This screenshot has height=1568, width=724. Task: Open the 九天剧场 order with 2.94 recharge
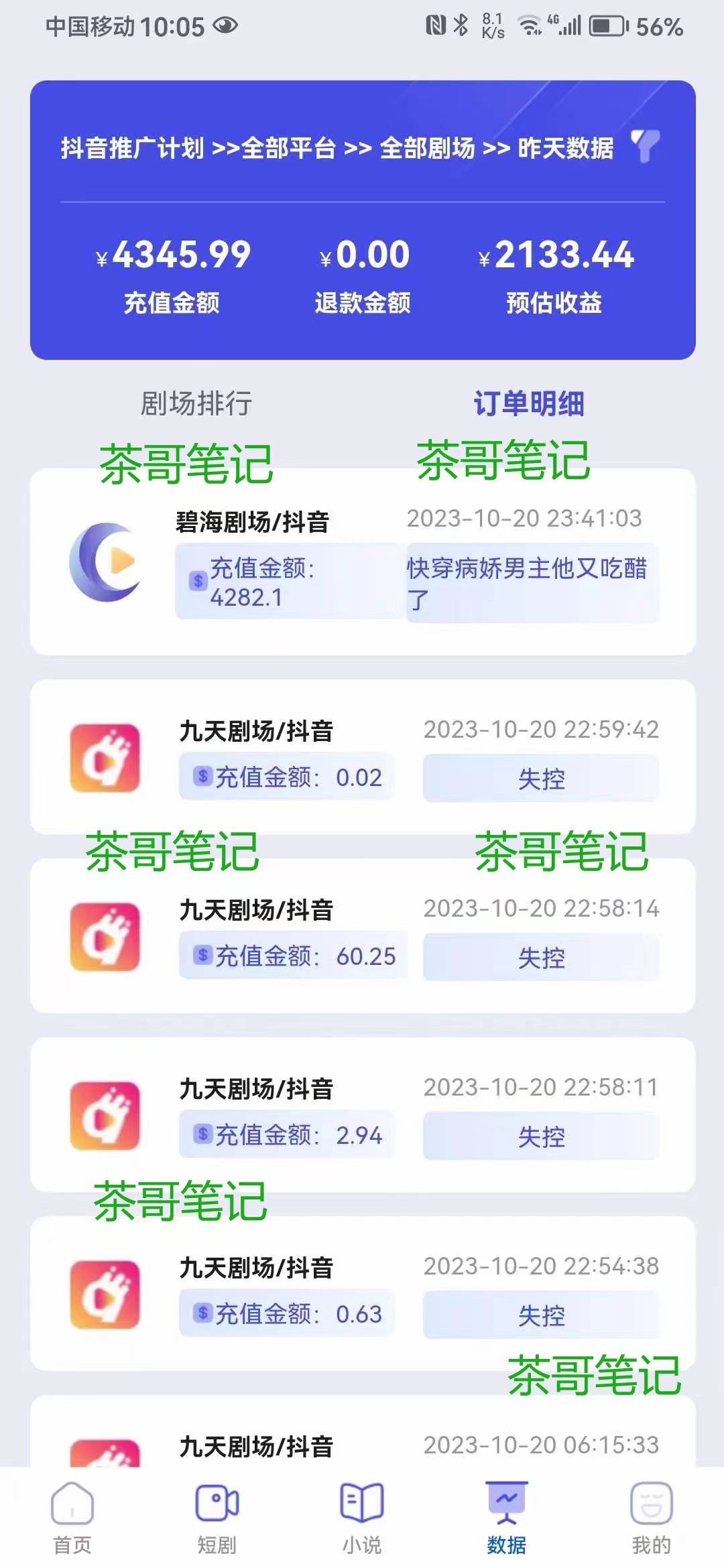tap(363, 1115)
